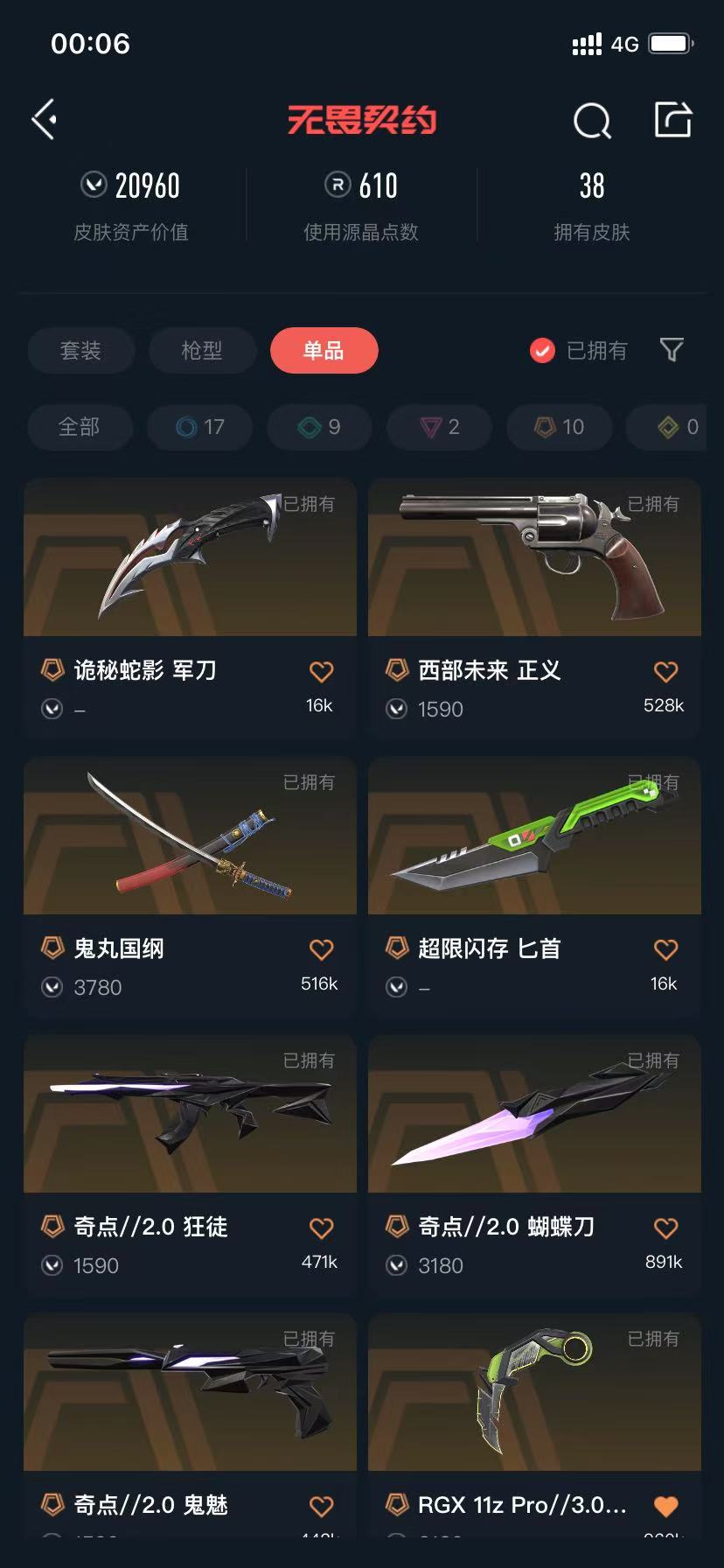Share this skin collection page
Viewport: 724px width, 1568px height.
tap(673, 120)
